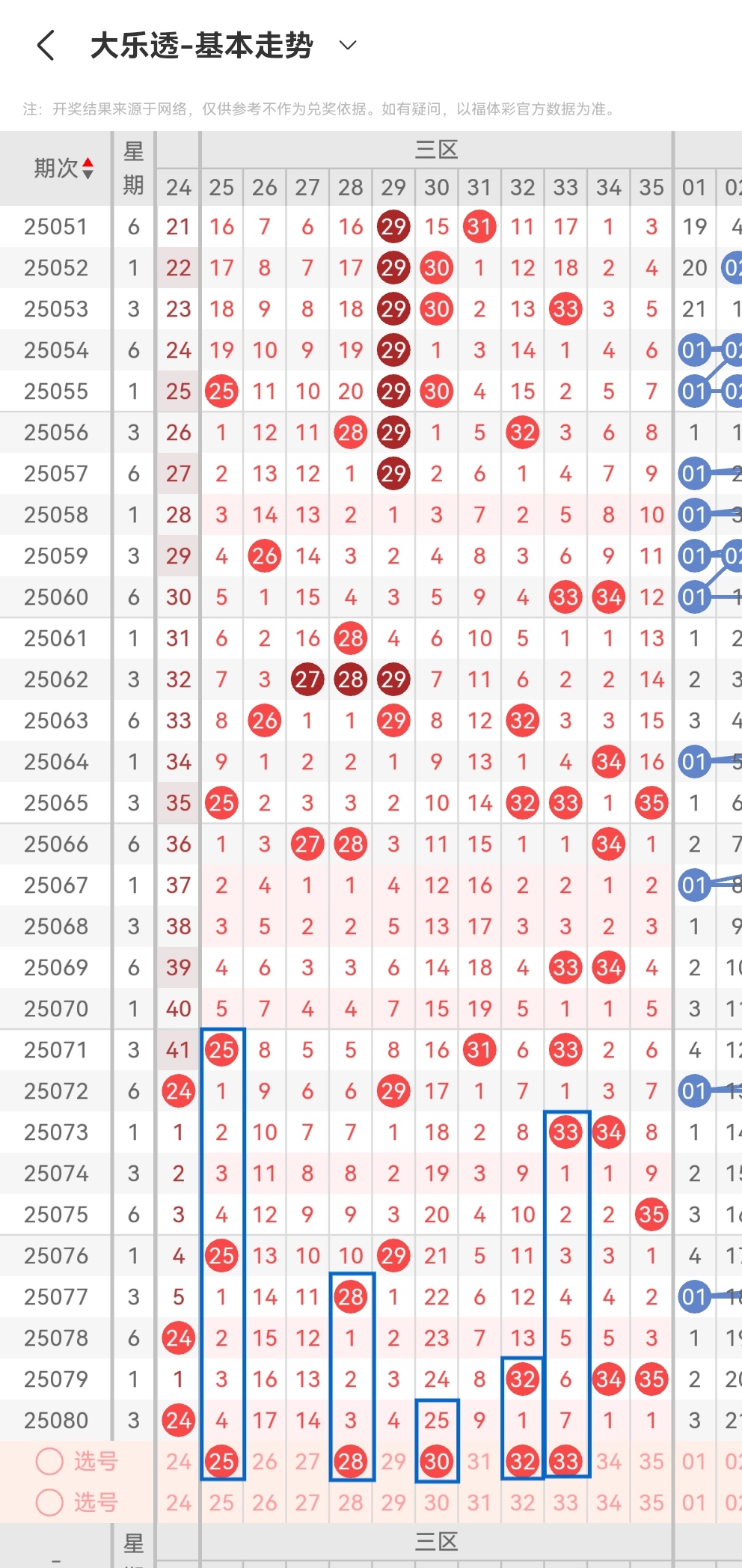Pick number 31 in the second 选号 row
This screenshot has width=742, height=1568.
click(479, 1502)
